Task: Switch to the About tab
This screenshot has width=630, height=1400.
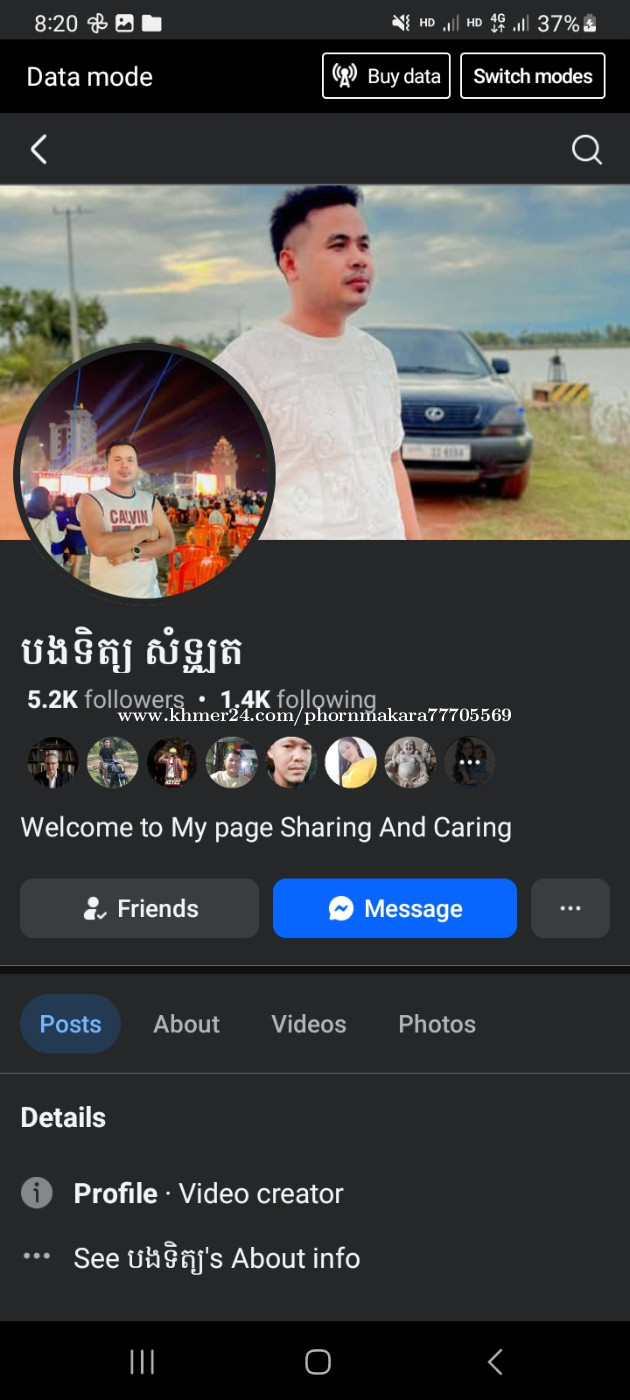Action: pos(186,1024)
